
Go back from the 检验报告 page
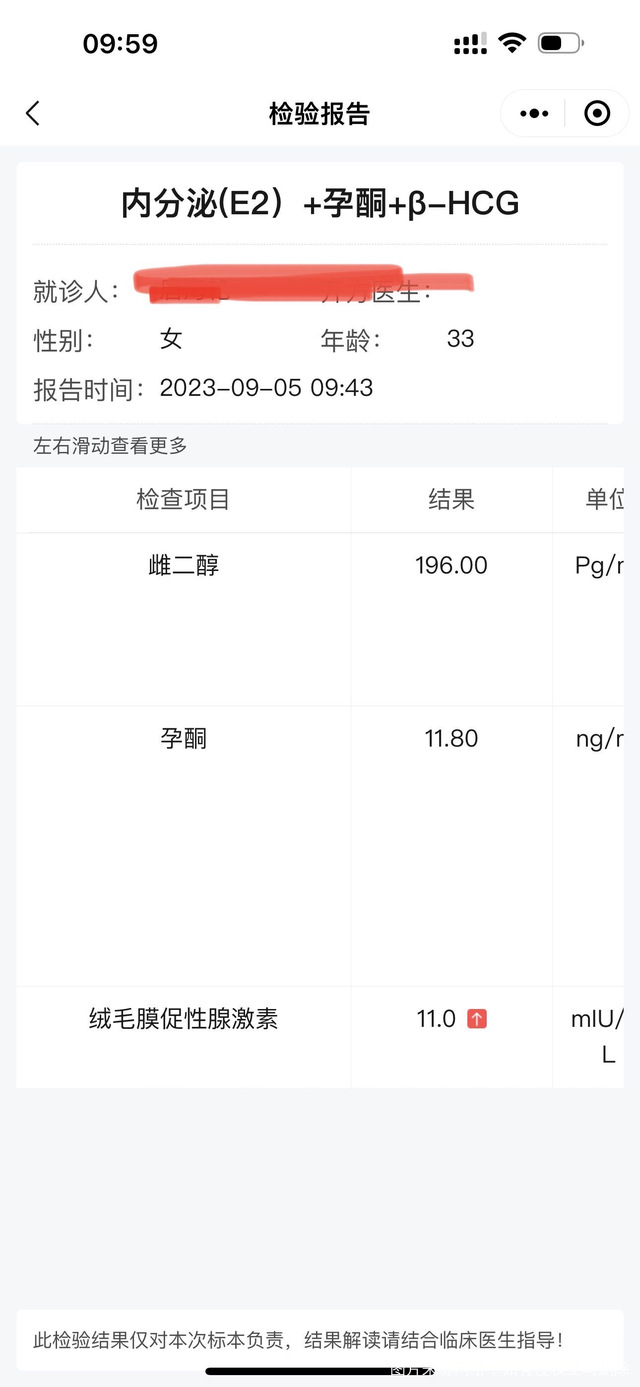click(33, 113)
